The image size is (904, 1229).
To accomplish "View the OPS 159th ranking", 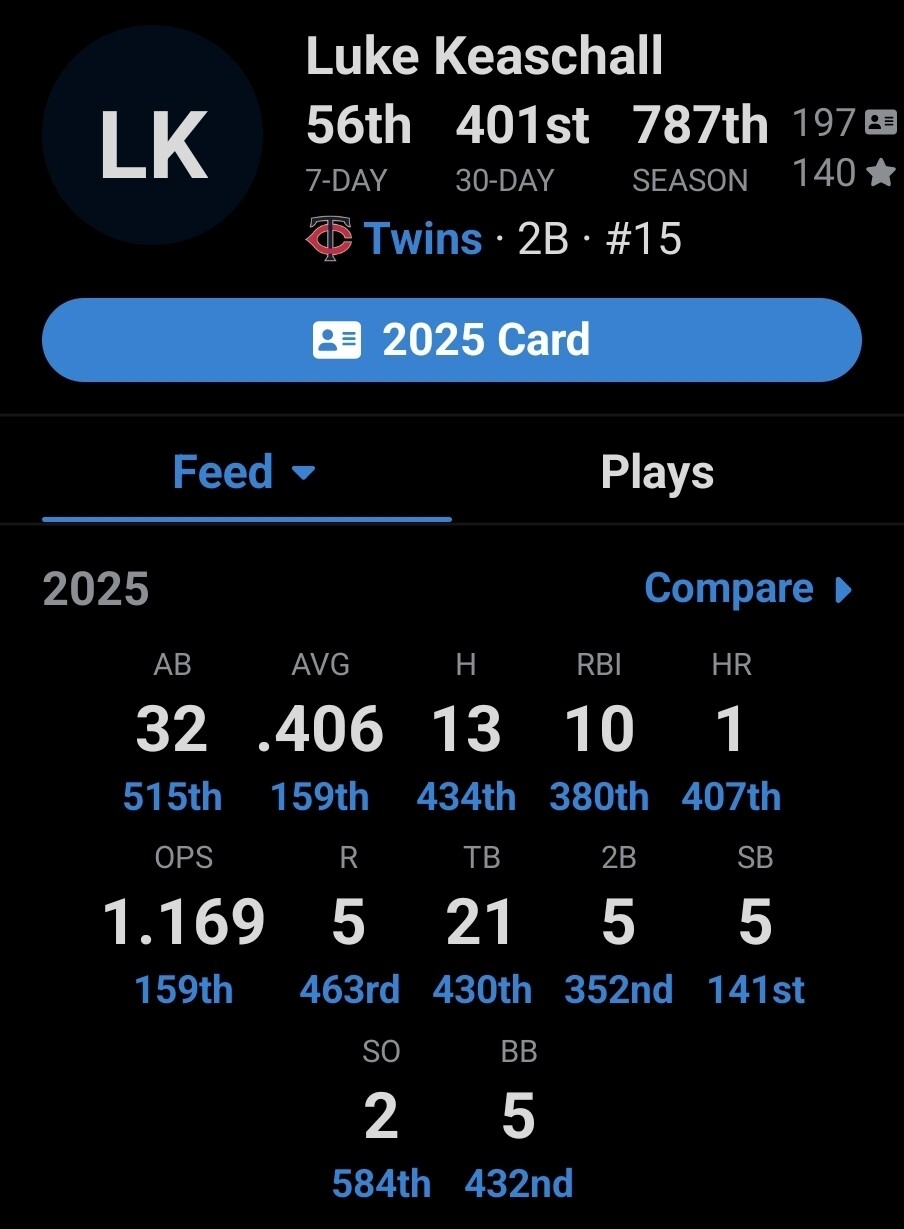I will (x=184, y=991).
